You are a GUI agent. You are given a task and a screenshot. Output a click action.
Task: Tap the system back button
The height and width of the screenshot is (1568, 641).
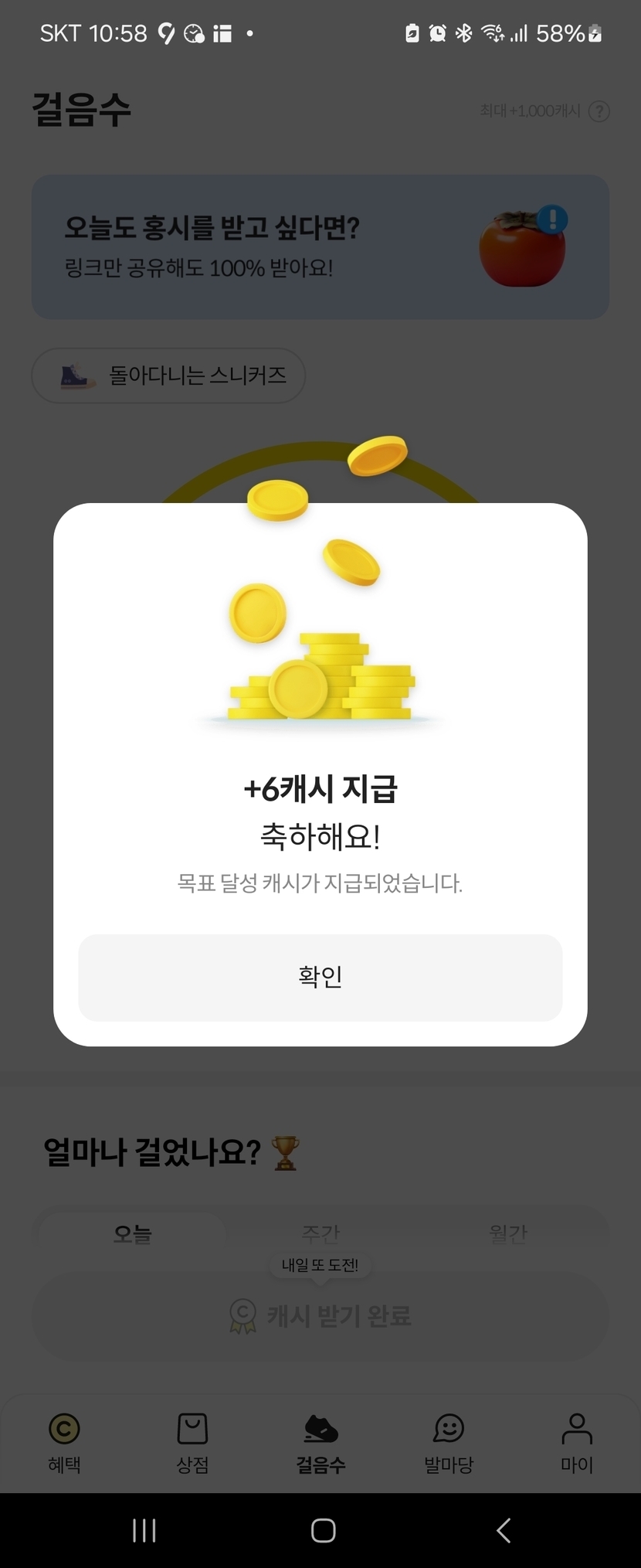pos(504,1530)
